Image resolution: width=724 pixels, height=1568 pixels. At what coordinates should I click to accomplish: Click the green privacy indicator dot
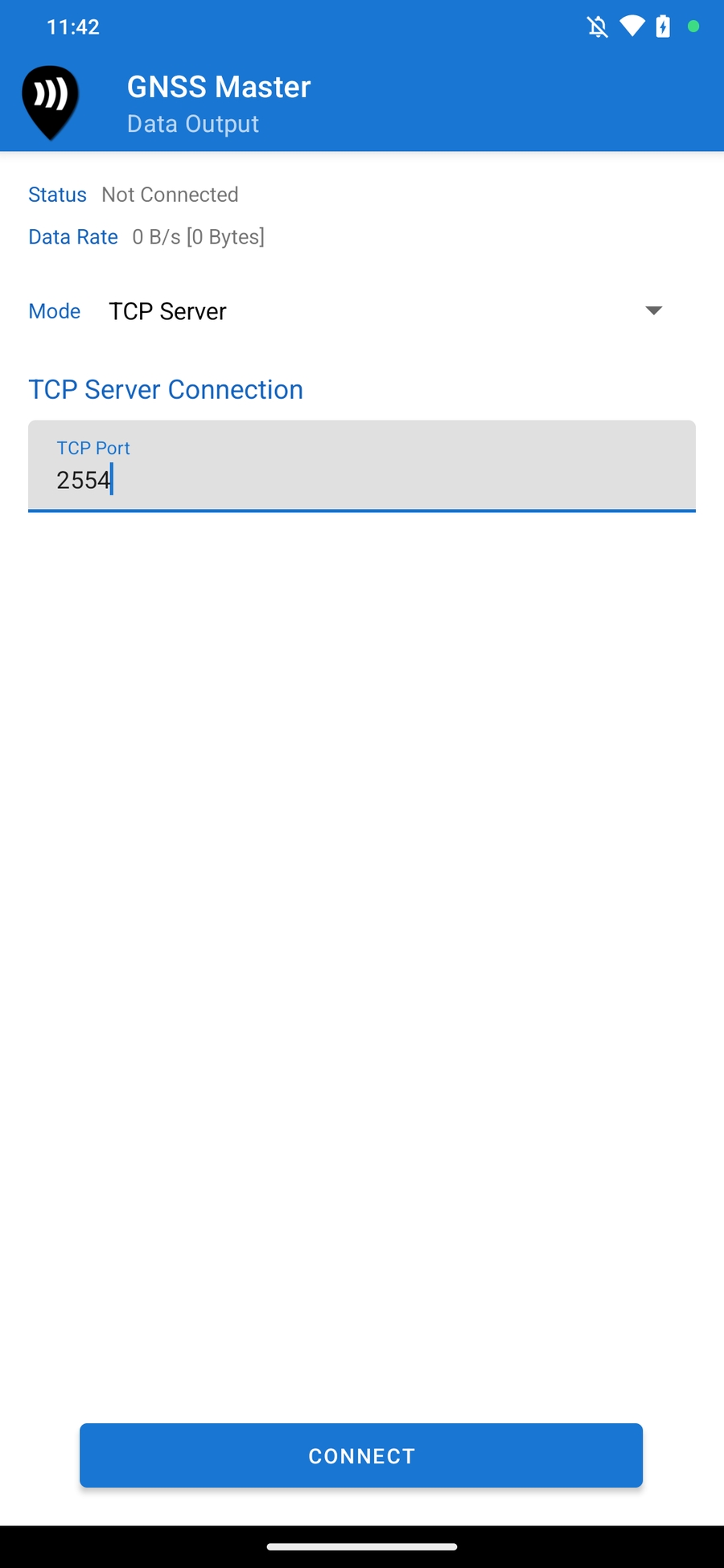(693, 27)
